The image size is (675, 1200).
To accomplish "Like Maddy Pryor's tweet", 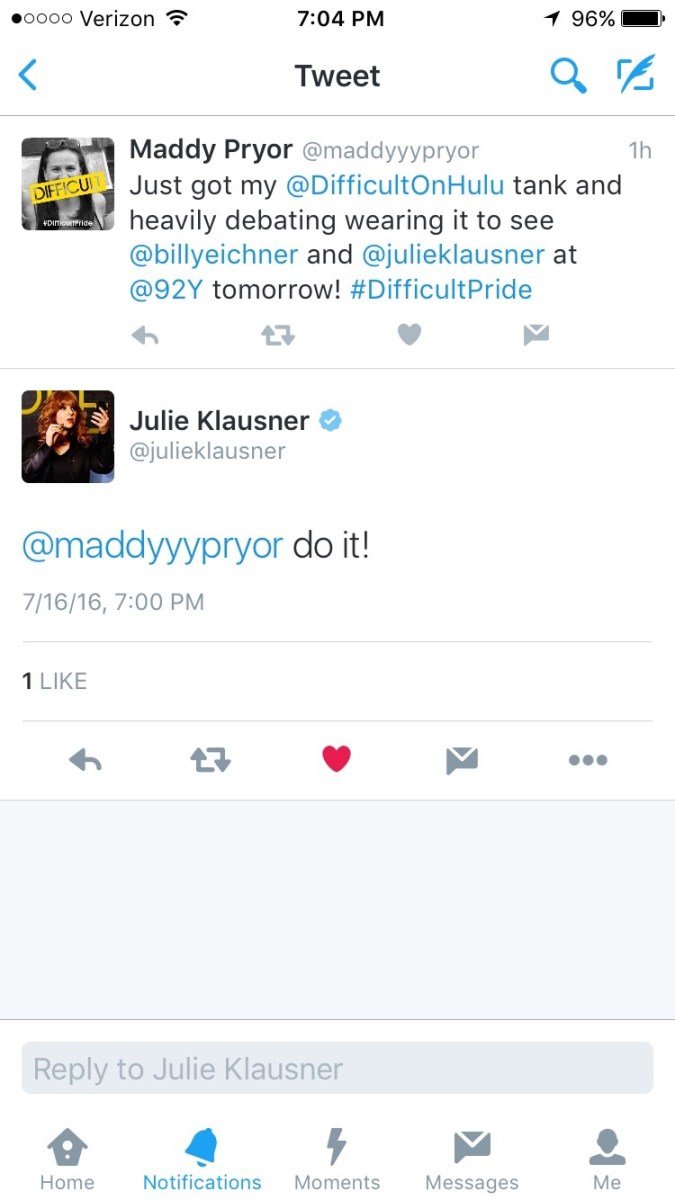I will pos(409,336).
